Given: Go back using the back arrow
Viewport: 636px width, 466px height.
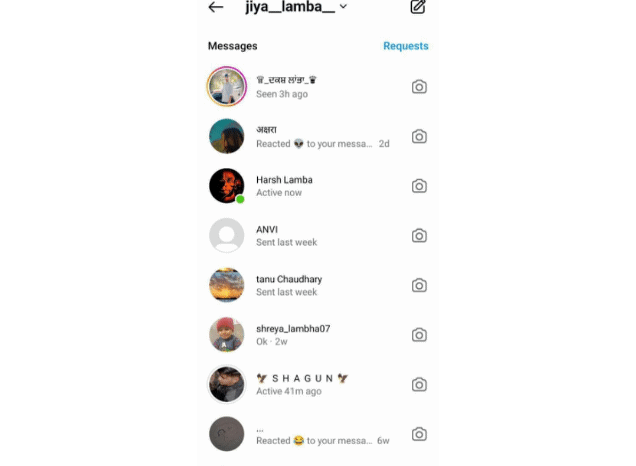Looking at the screenshot, I should (215, 7).
